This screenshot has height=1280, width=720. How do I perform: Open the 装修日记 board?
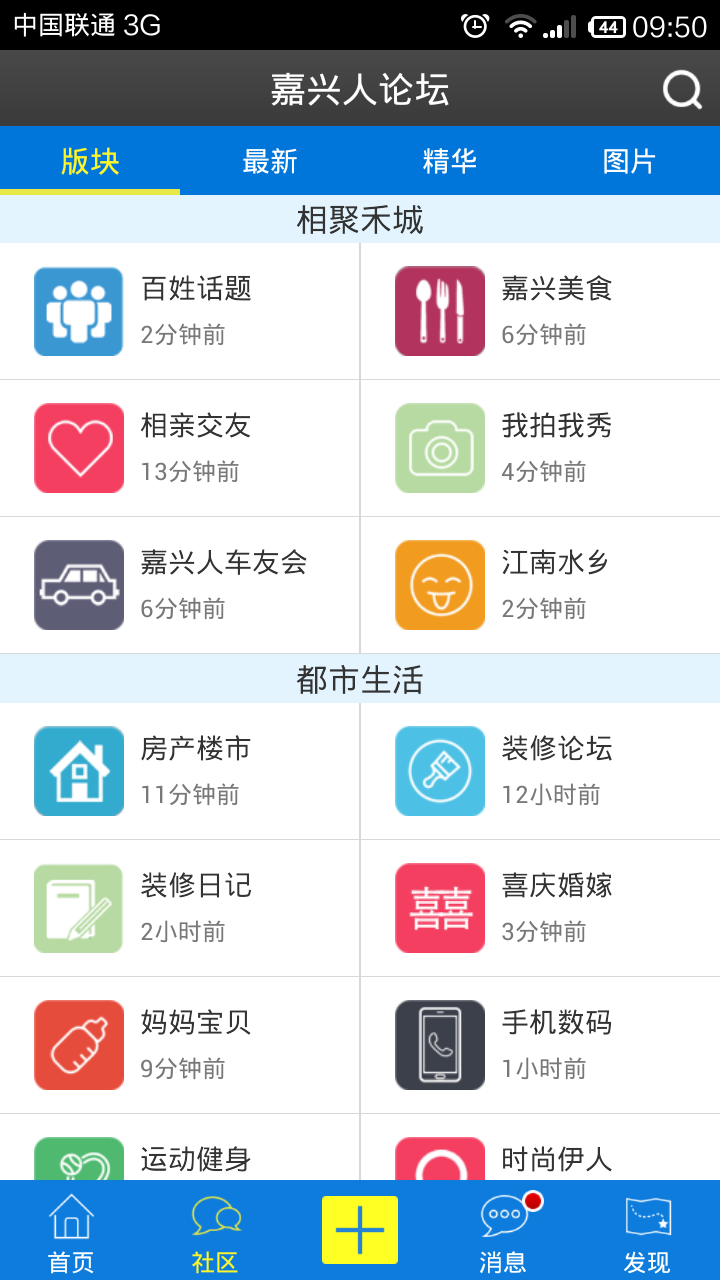[180, 908]
